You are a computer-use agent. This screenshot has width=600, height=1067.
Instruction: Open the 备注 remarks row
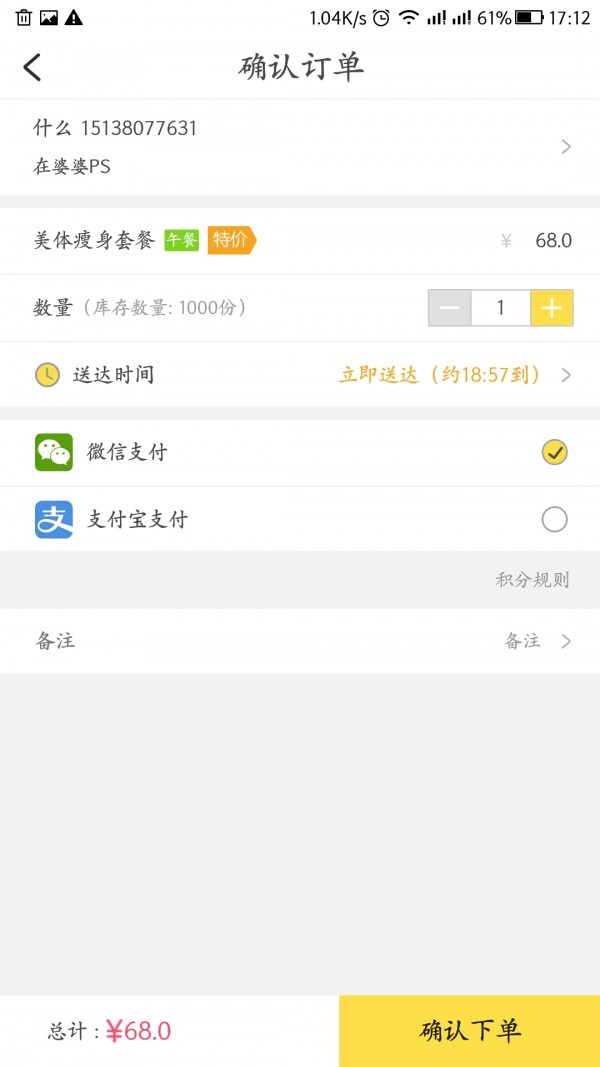[300, 641]
